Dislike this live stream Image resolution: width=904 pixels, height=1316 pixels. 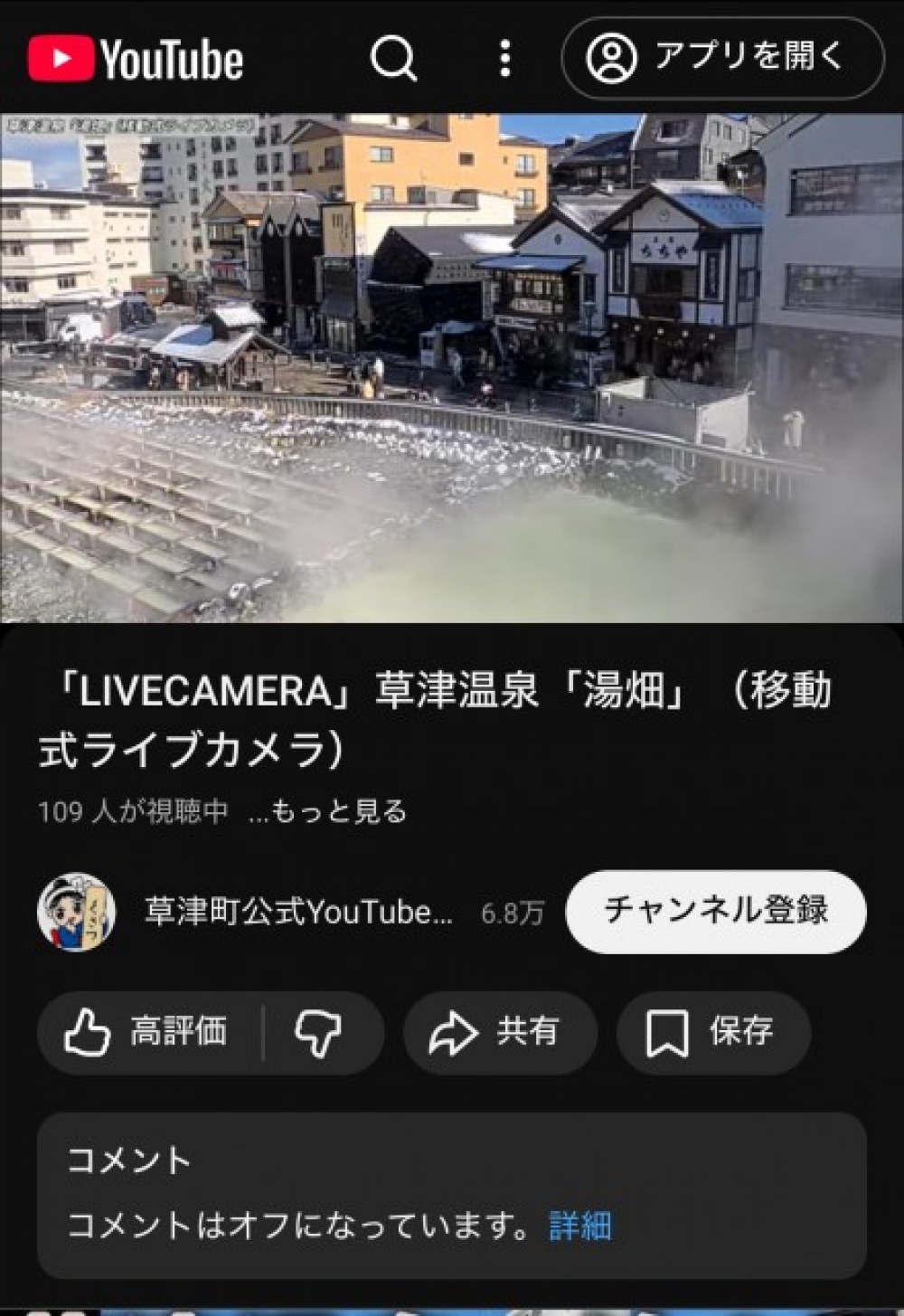click(x=319, y=1032)
